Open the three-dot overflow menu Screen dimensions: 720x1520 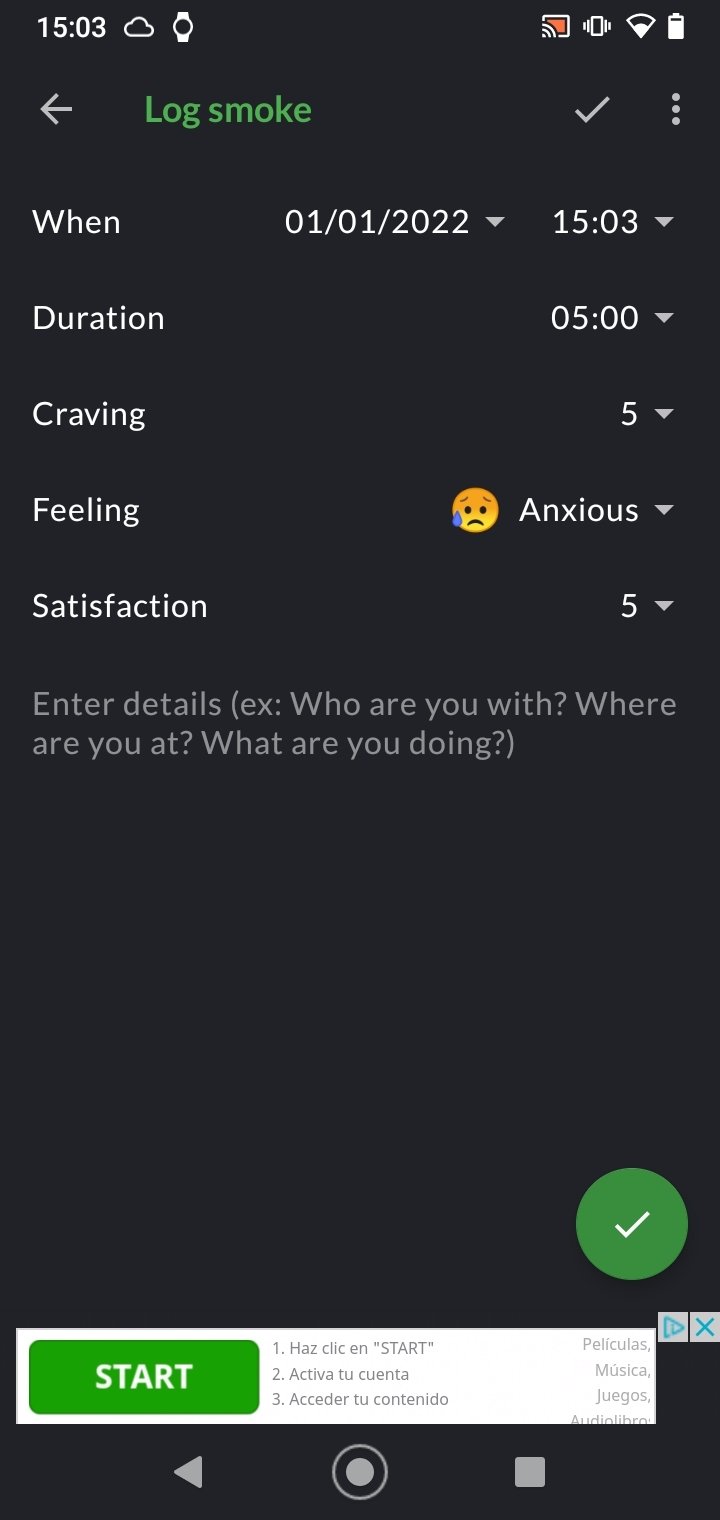pos(676,110)
